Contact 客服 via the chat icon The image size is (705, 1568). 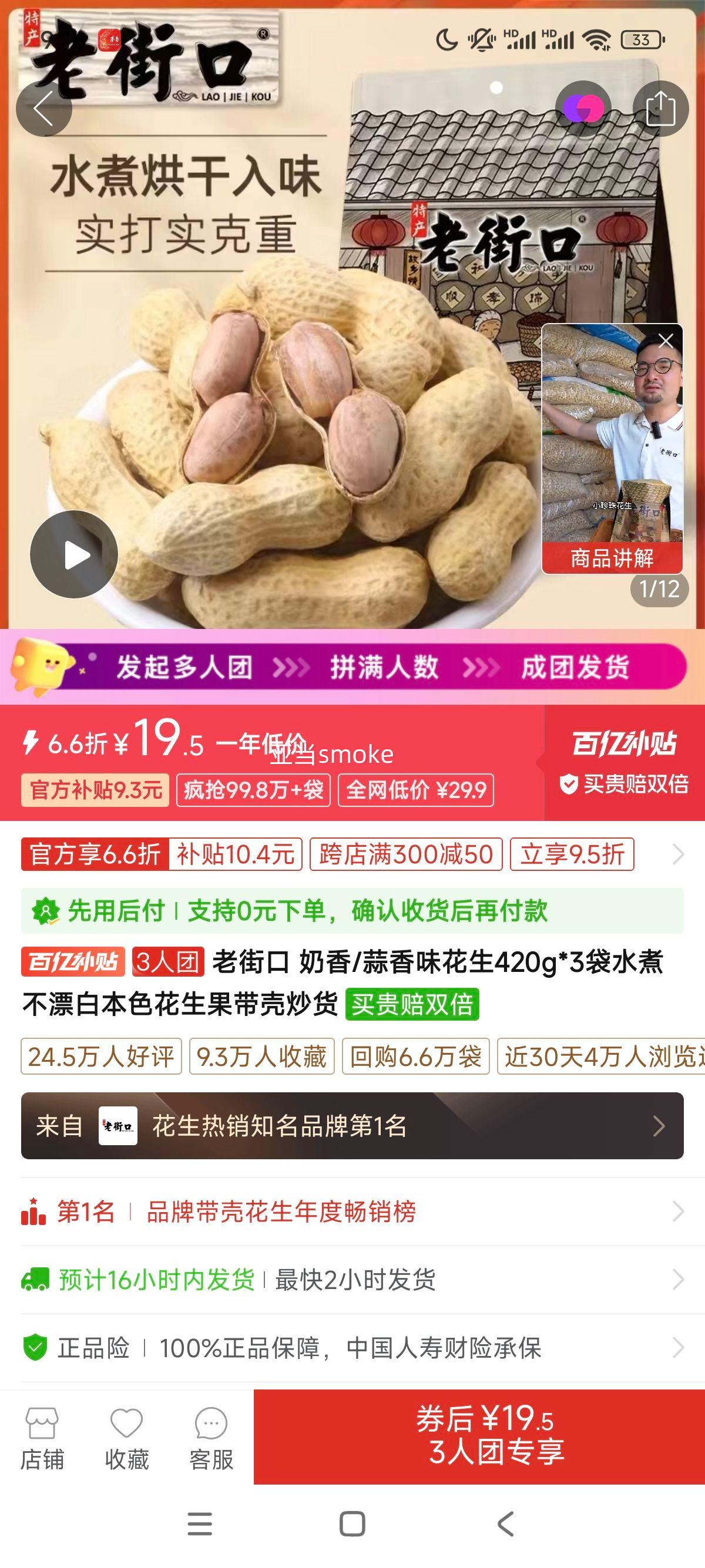(210, 1431)
